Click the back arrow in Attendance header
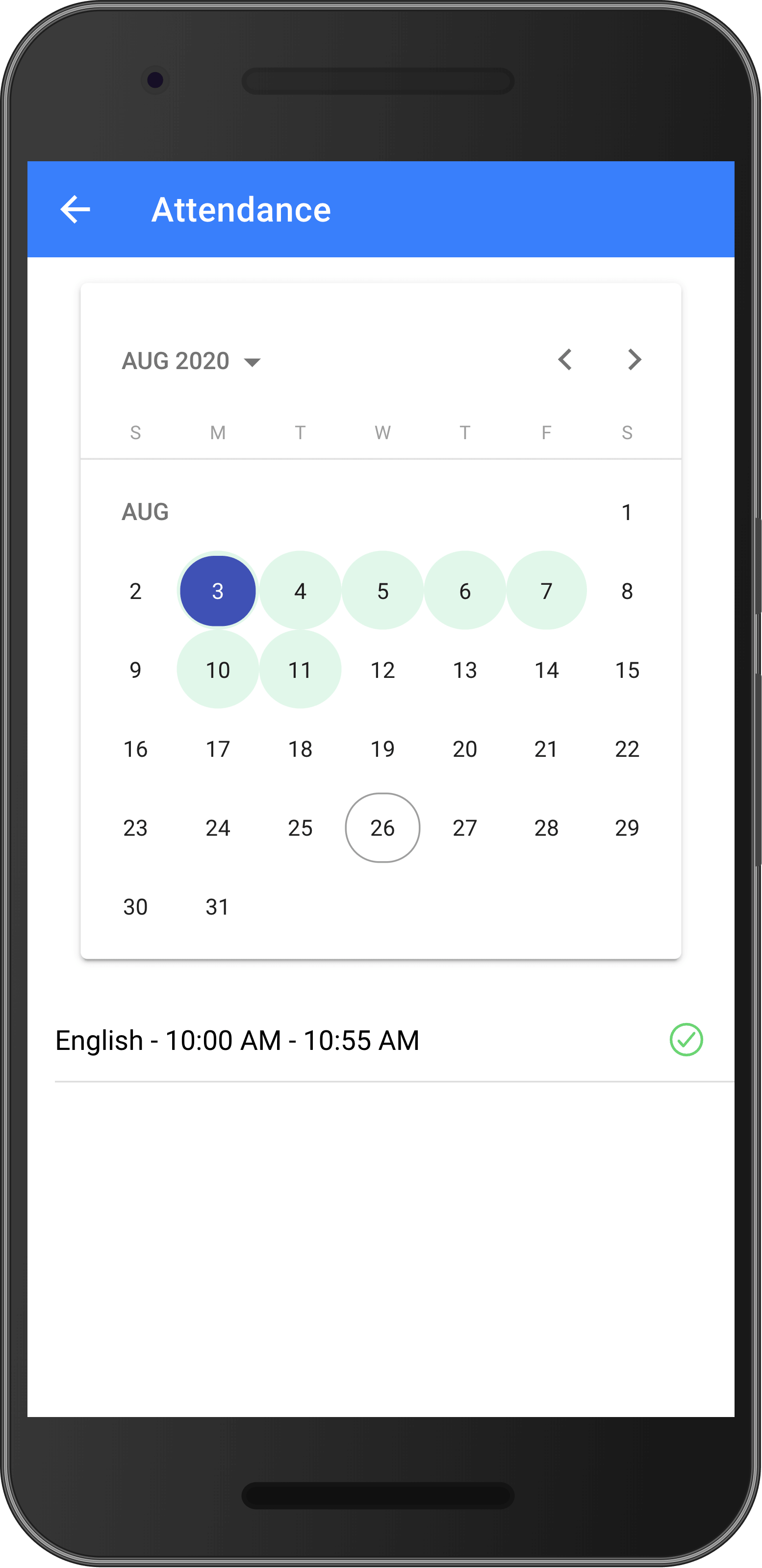The width and height of the screenshot is (762, 1568). 75,209
